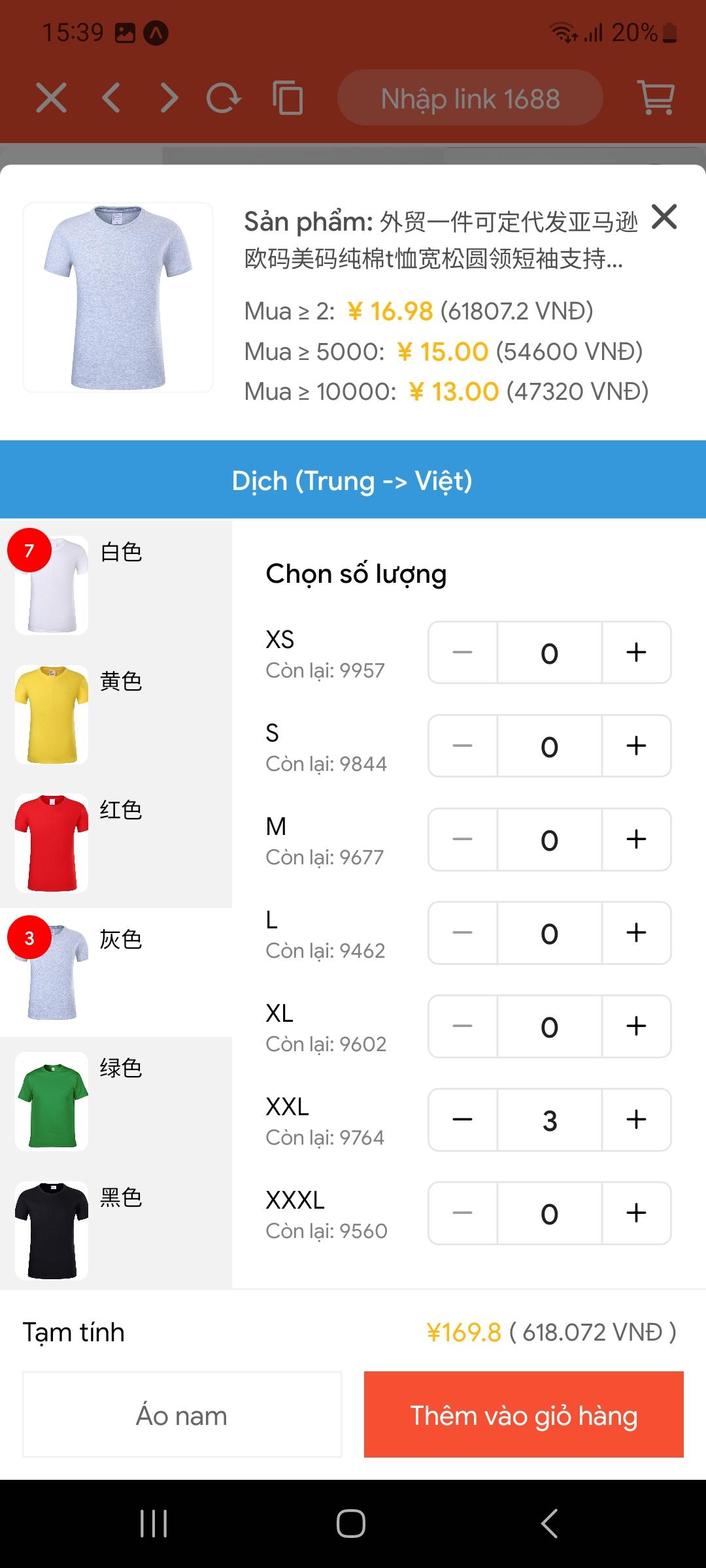This screenshot has height=1568, width=706.
Task: Choose the 红色 red shirt
Action: point(116,843)
